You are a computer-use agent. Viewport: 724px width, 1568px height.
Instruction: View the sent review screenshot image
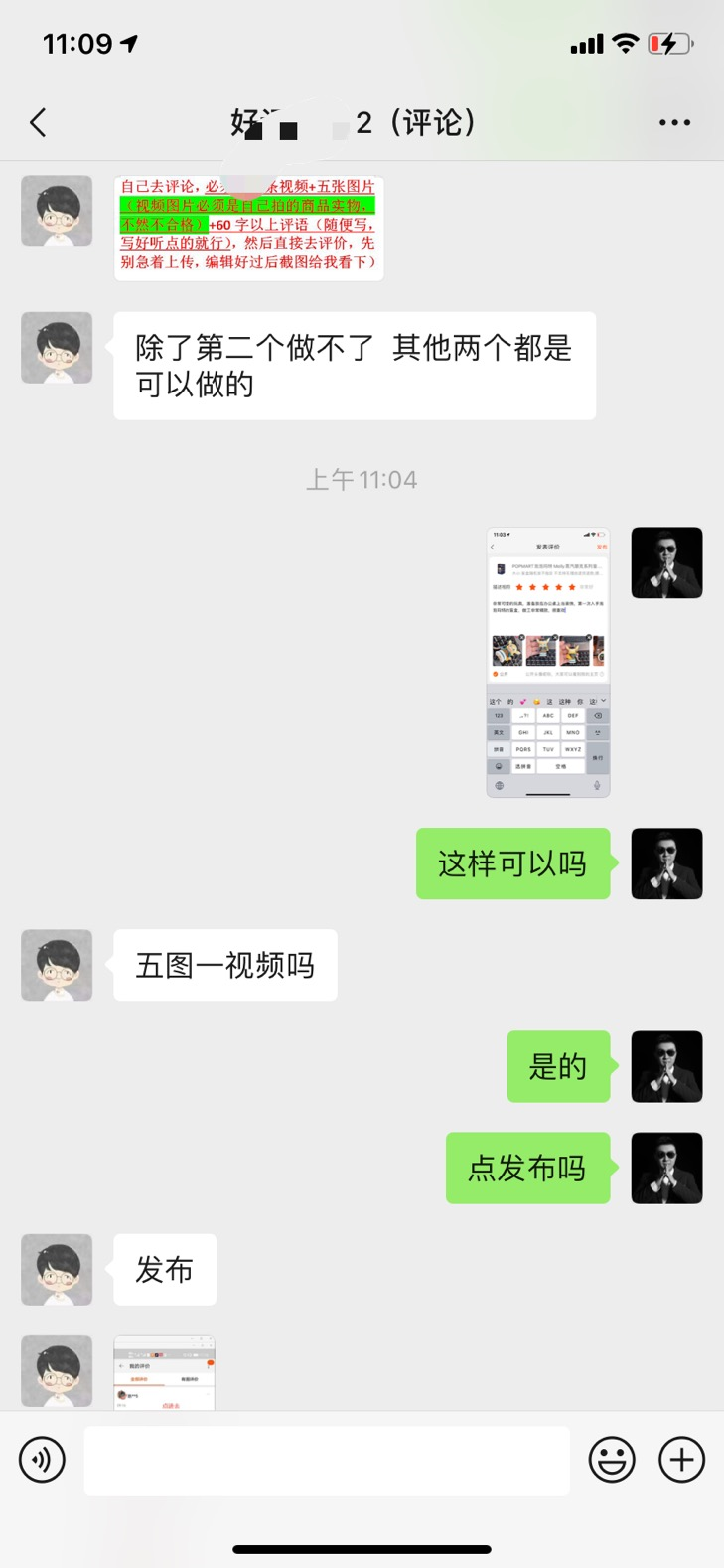pyautogui.click(x=547, y=662)
